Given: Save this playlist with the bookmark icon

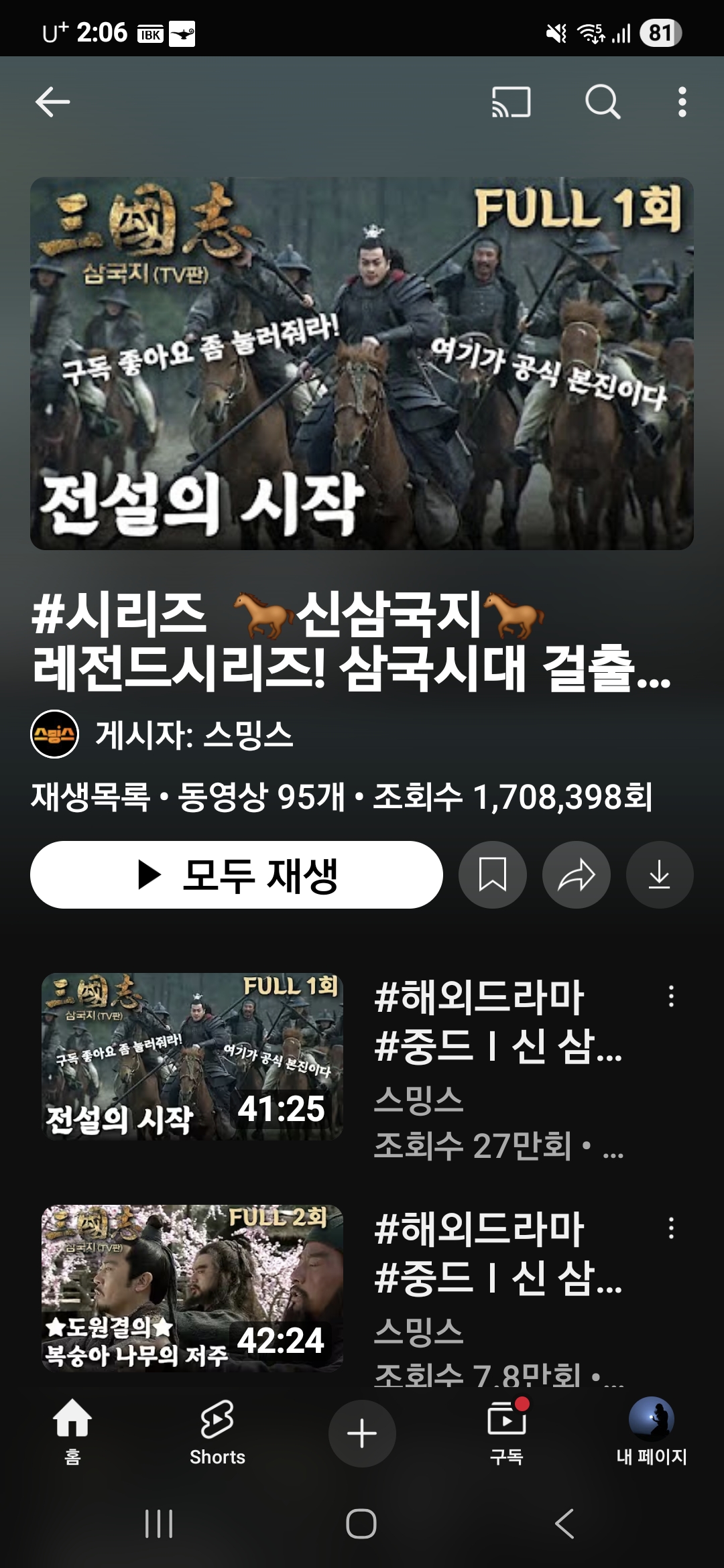Looking at the screenshot, I should click(492, 874).
